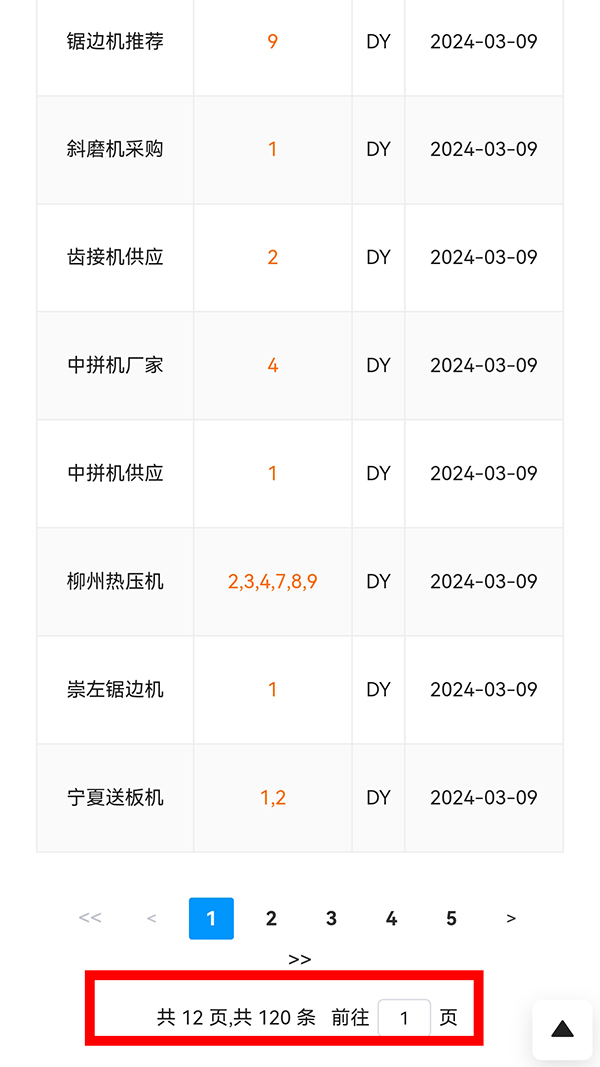Go to page 5
Screen dimensions: 600x1067
451,918
